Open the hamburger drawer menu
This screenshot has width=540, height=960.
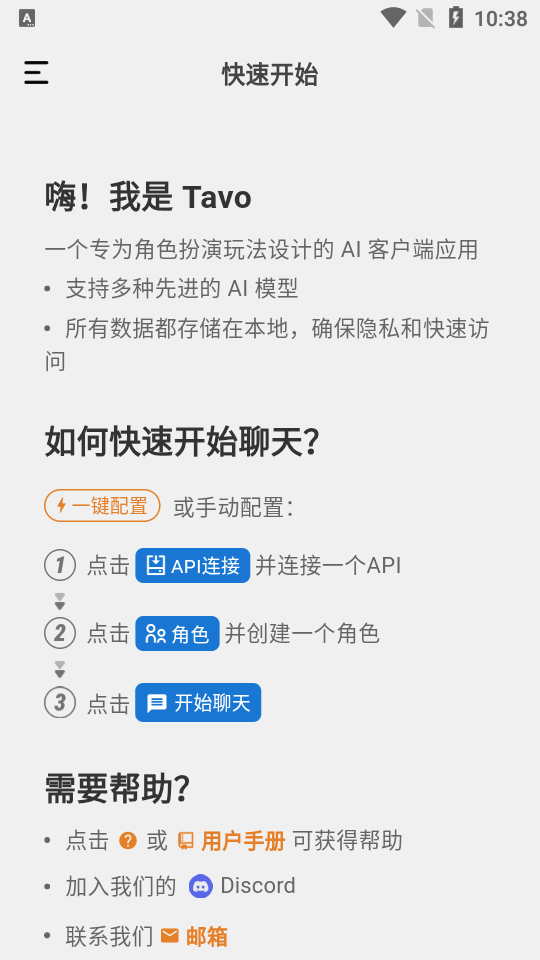click(36, 73)
